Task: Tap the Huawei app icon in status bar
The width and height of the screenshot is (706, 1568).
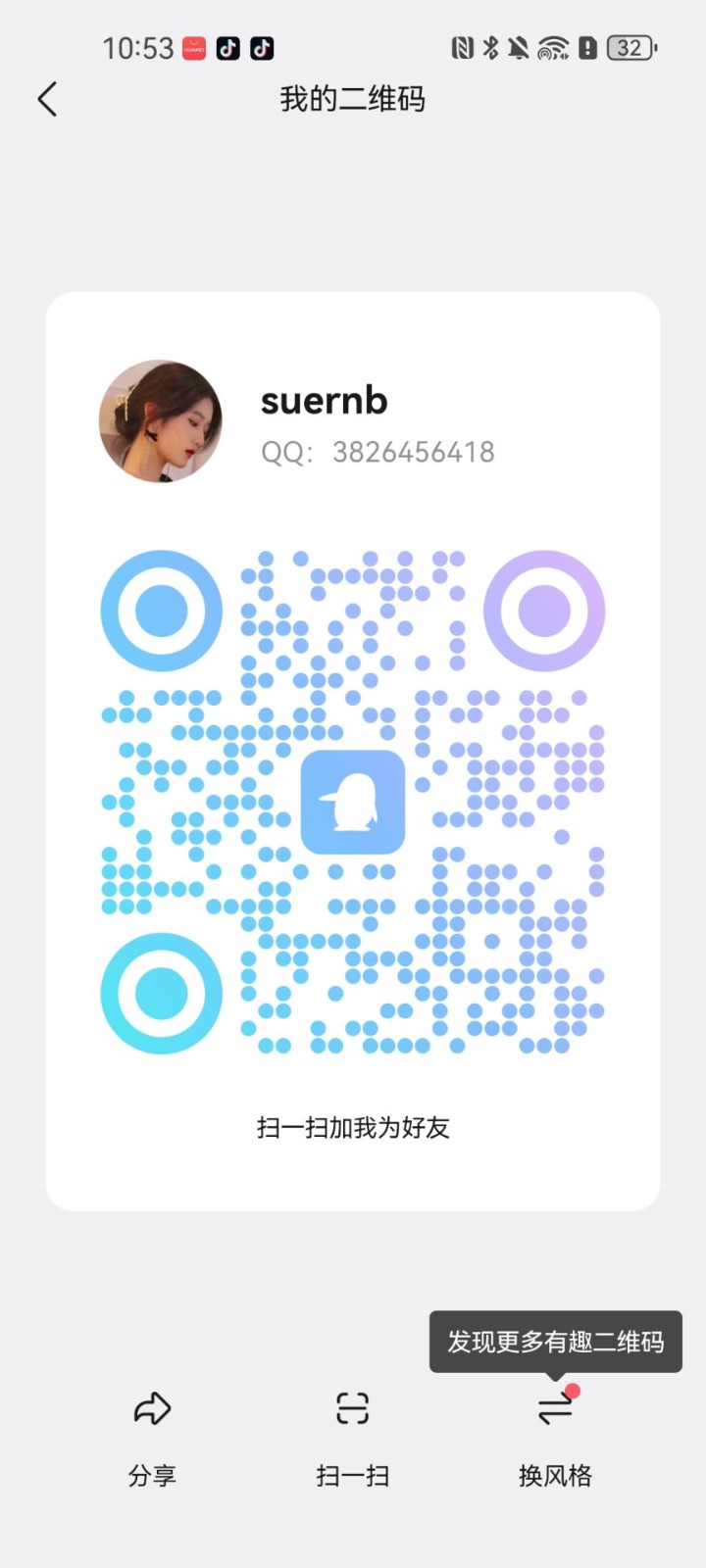Action: click(x=192, y=46)
